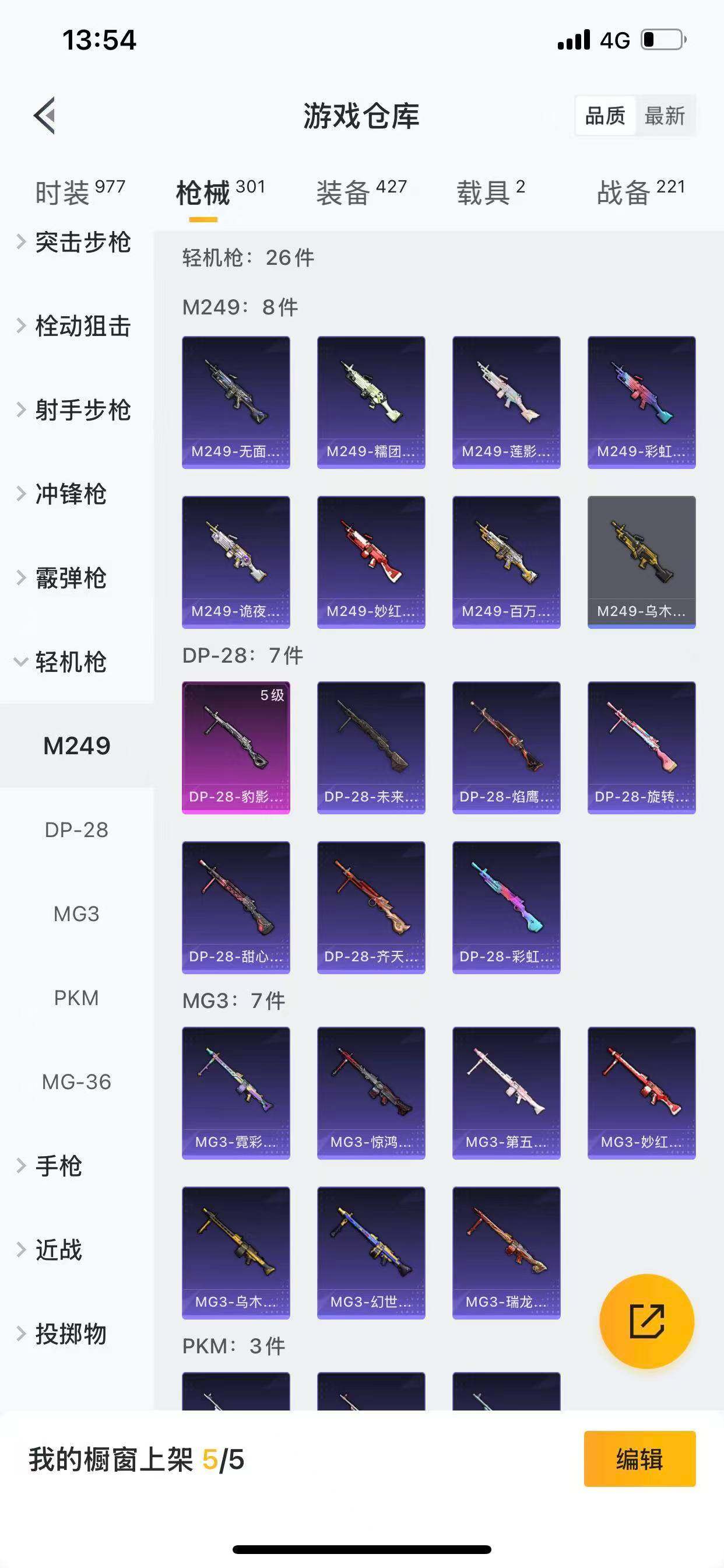Sort by 最新
Image resolution: width=724 pixels, height=1568 pixels.
(x=665, y=115)
